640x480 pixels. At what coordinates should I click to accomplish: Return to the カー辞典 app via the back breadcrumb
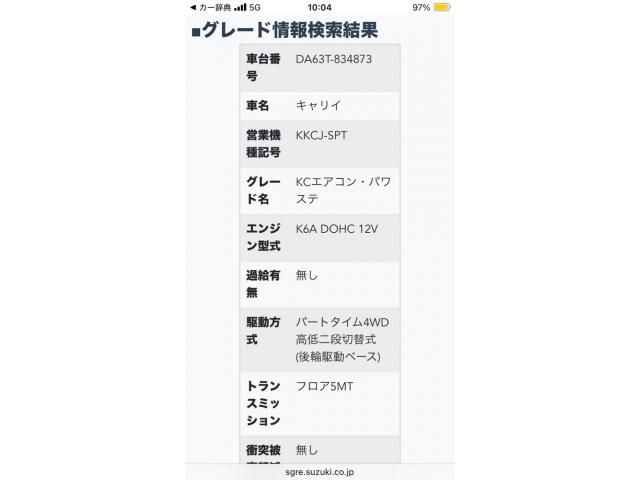coord(214,7)
